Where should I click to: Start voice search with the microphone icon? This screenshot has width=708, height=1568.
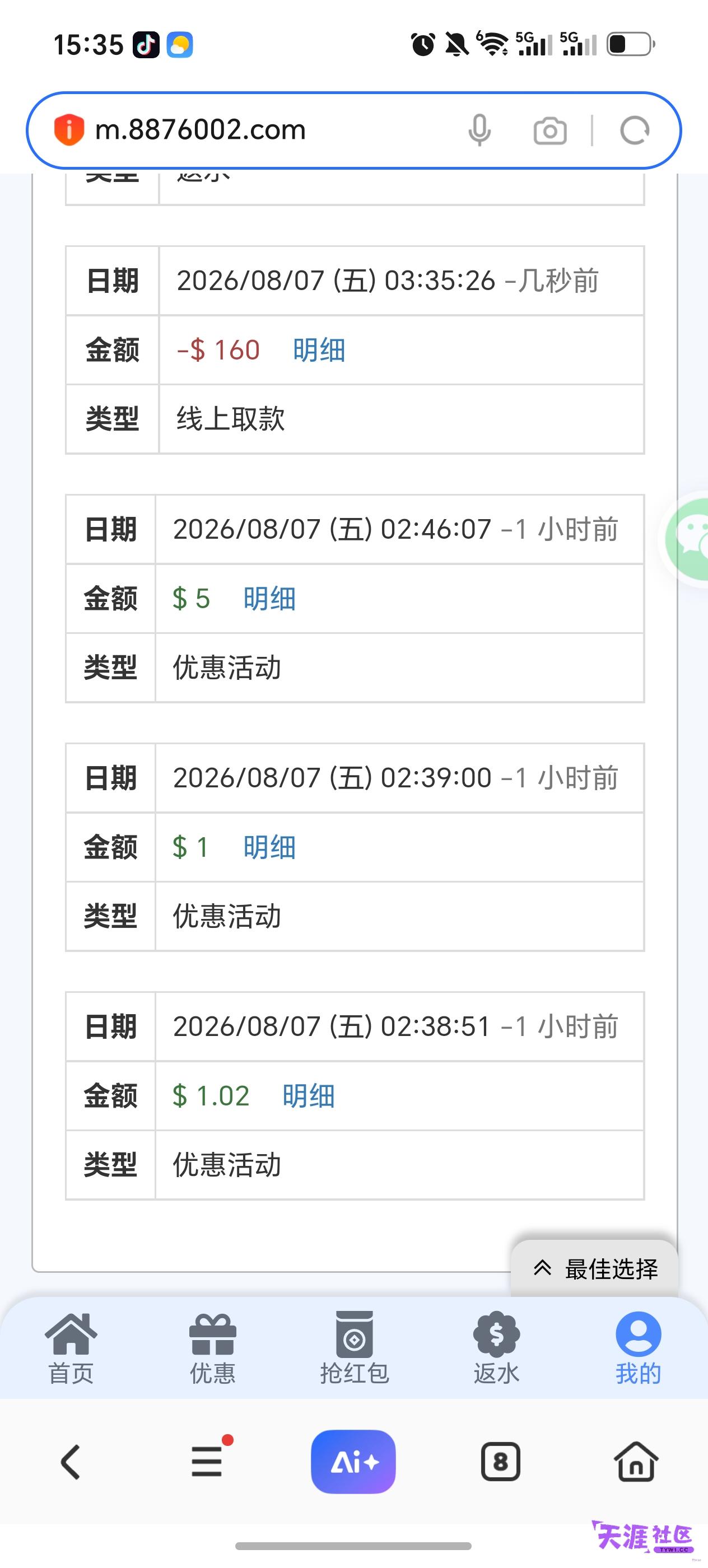click(x=479, y=130)
